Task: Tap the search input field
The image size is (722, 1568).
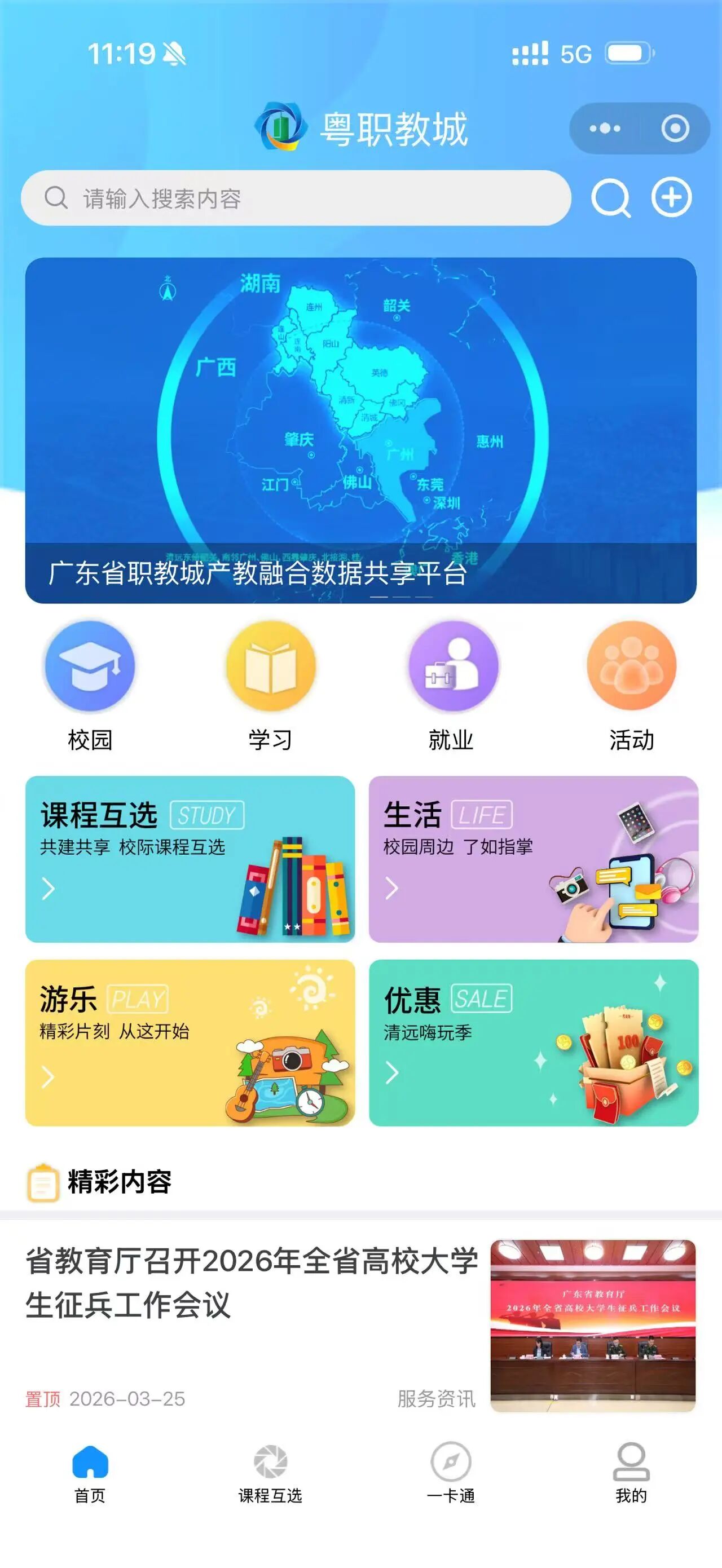Action: (295, 198)
